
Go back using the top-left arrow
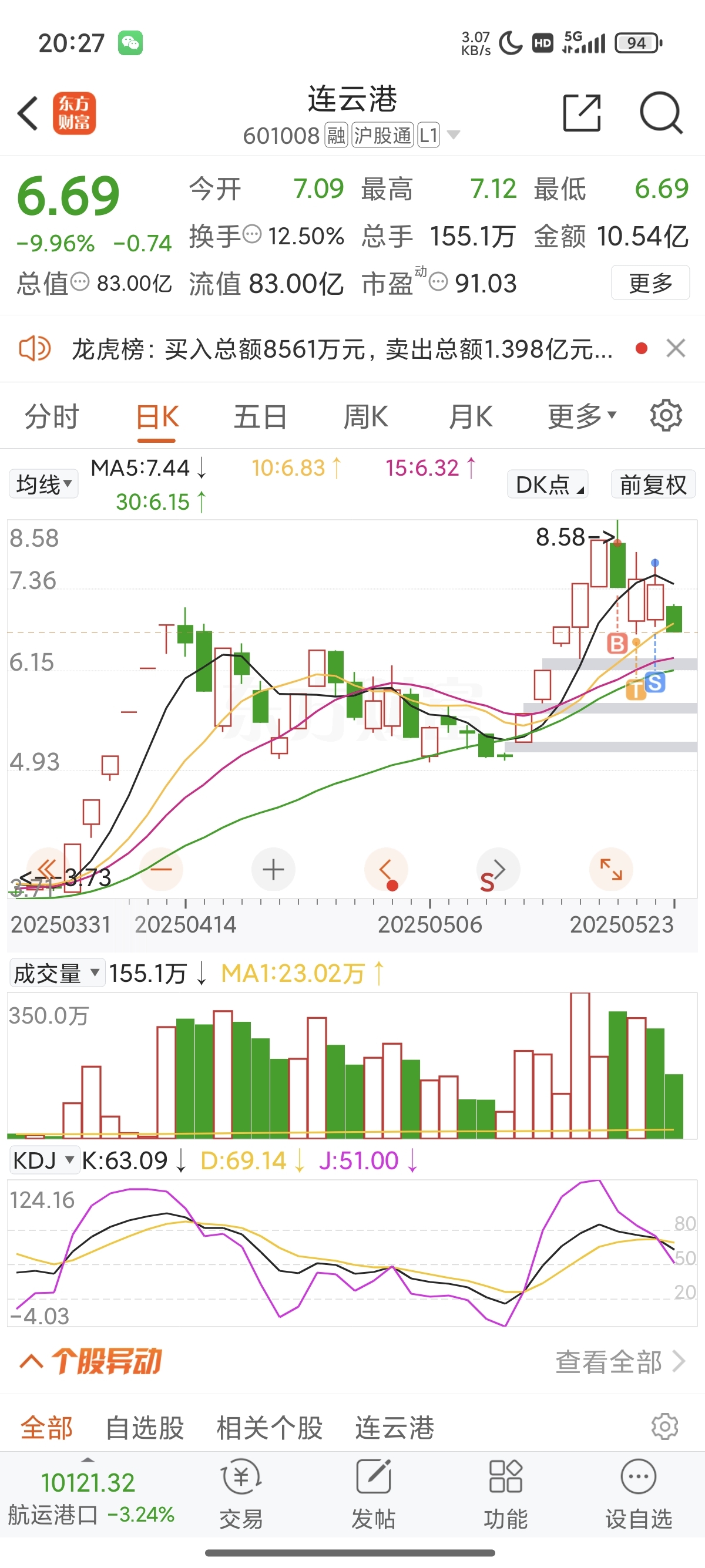[x=28, y=113]
